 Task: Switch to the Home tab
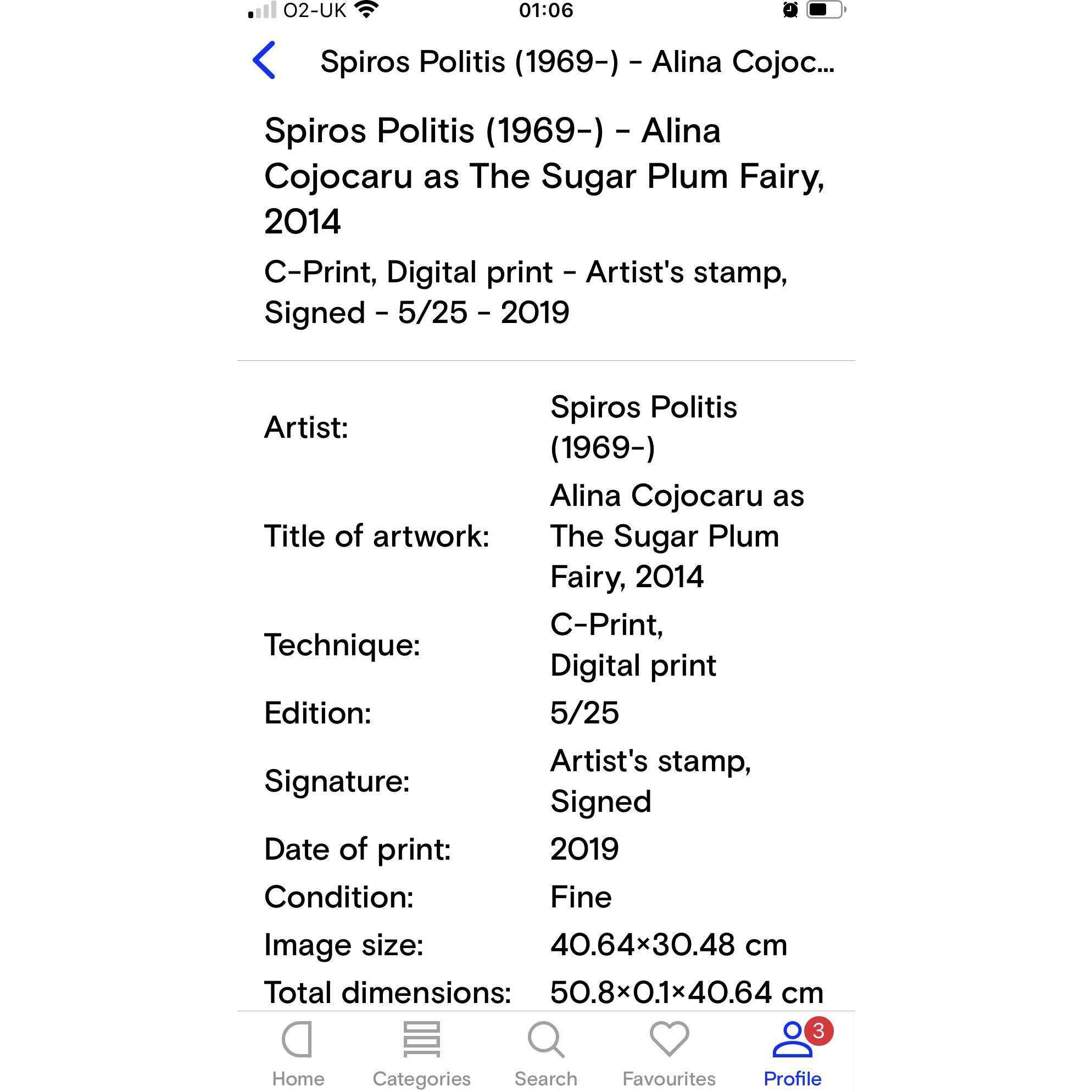click(298, 1053)
